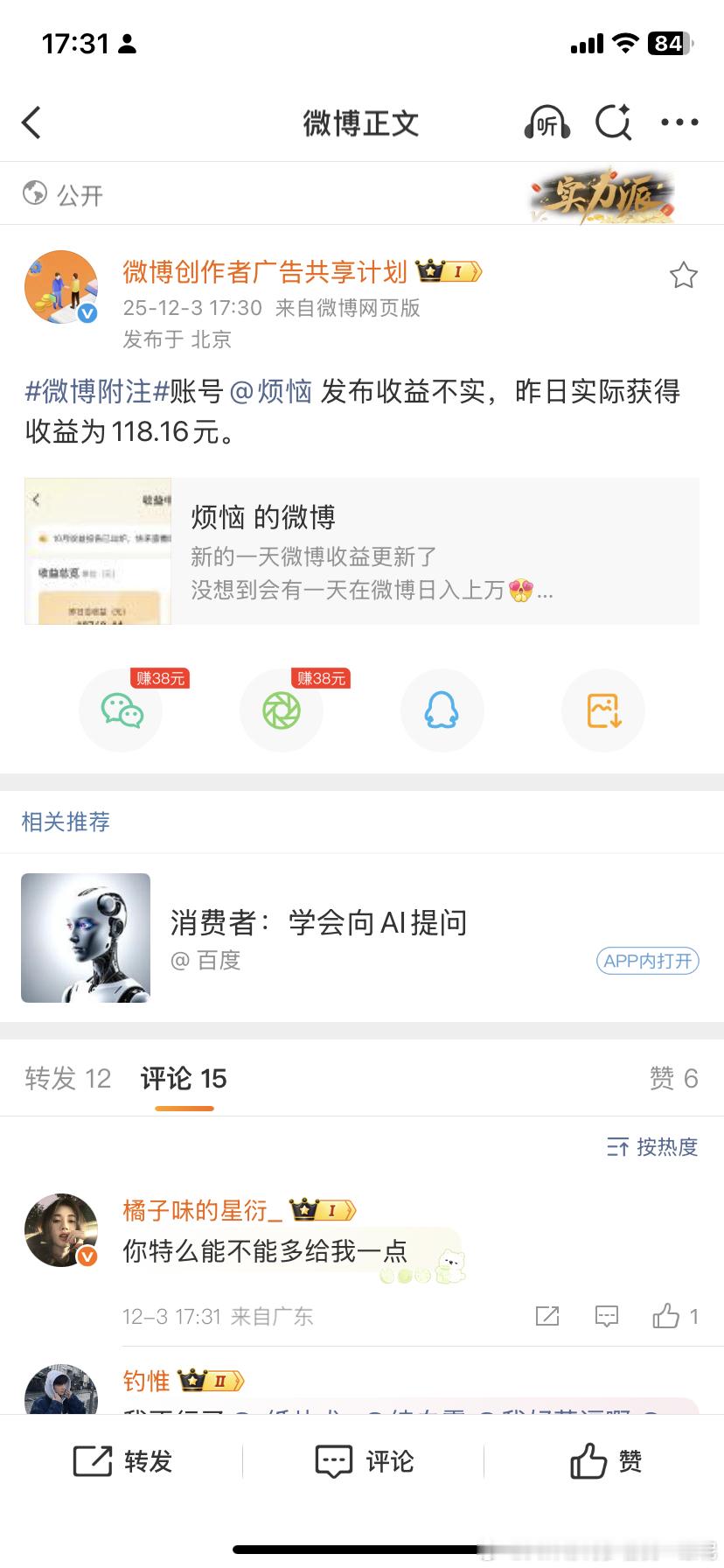Share the post through the QQ icon
724x1568 pixels.
(442, 710)
